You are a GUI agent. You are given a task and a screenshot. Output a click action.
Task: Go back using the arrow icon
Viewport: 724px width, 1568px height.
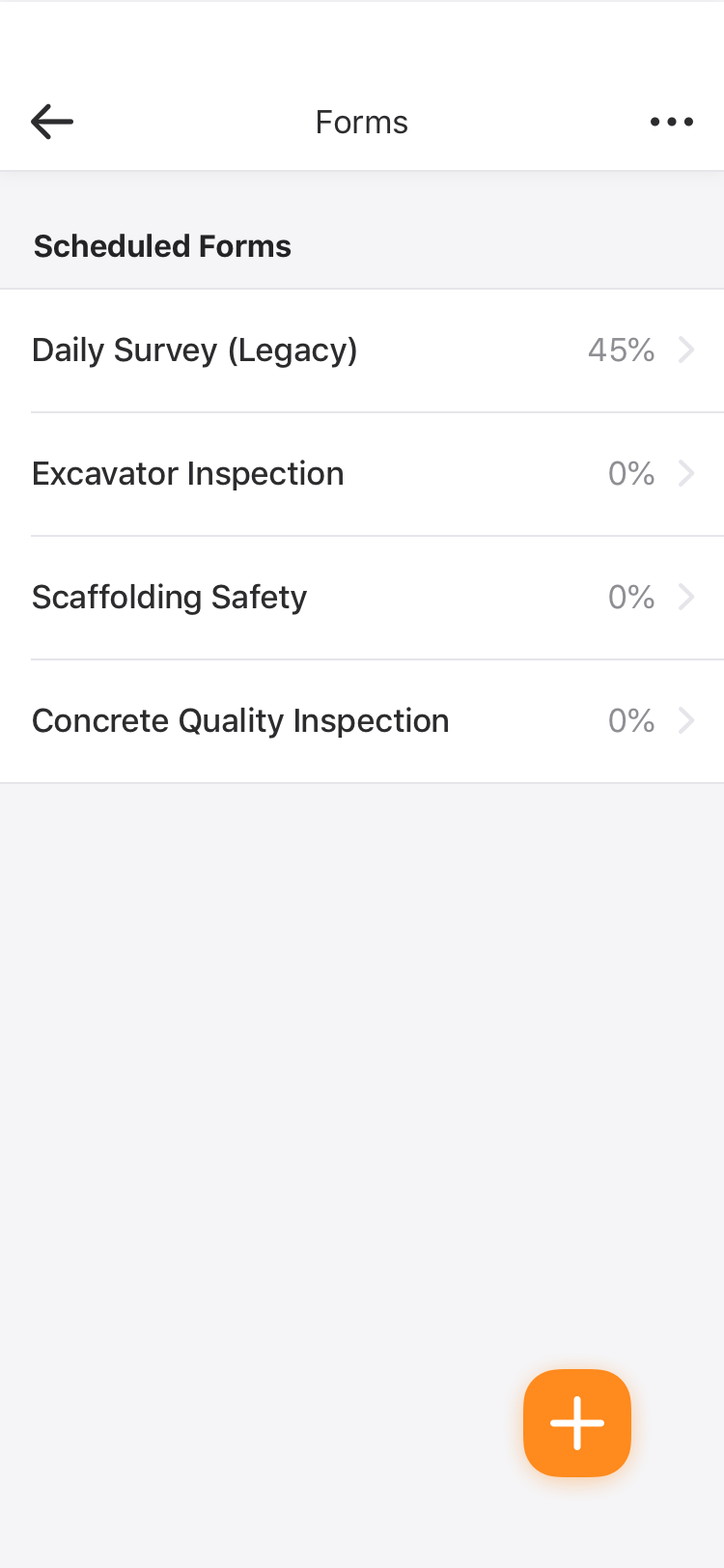(x=52, y=122)
